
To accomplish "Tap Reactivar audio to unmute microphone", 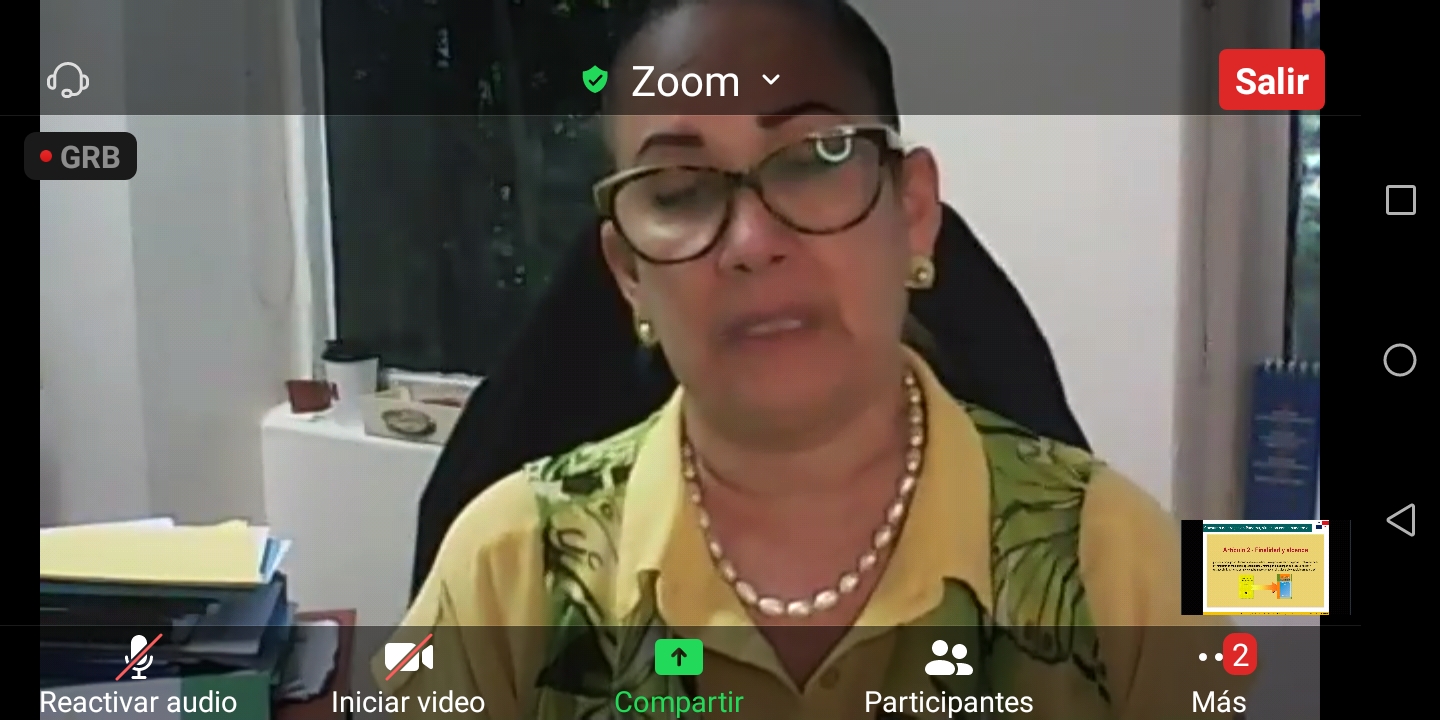I will pos(138,675).
